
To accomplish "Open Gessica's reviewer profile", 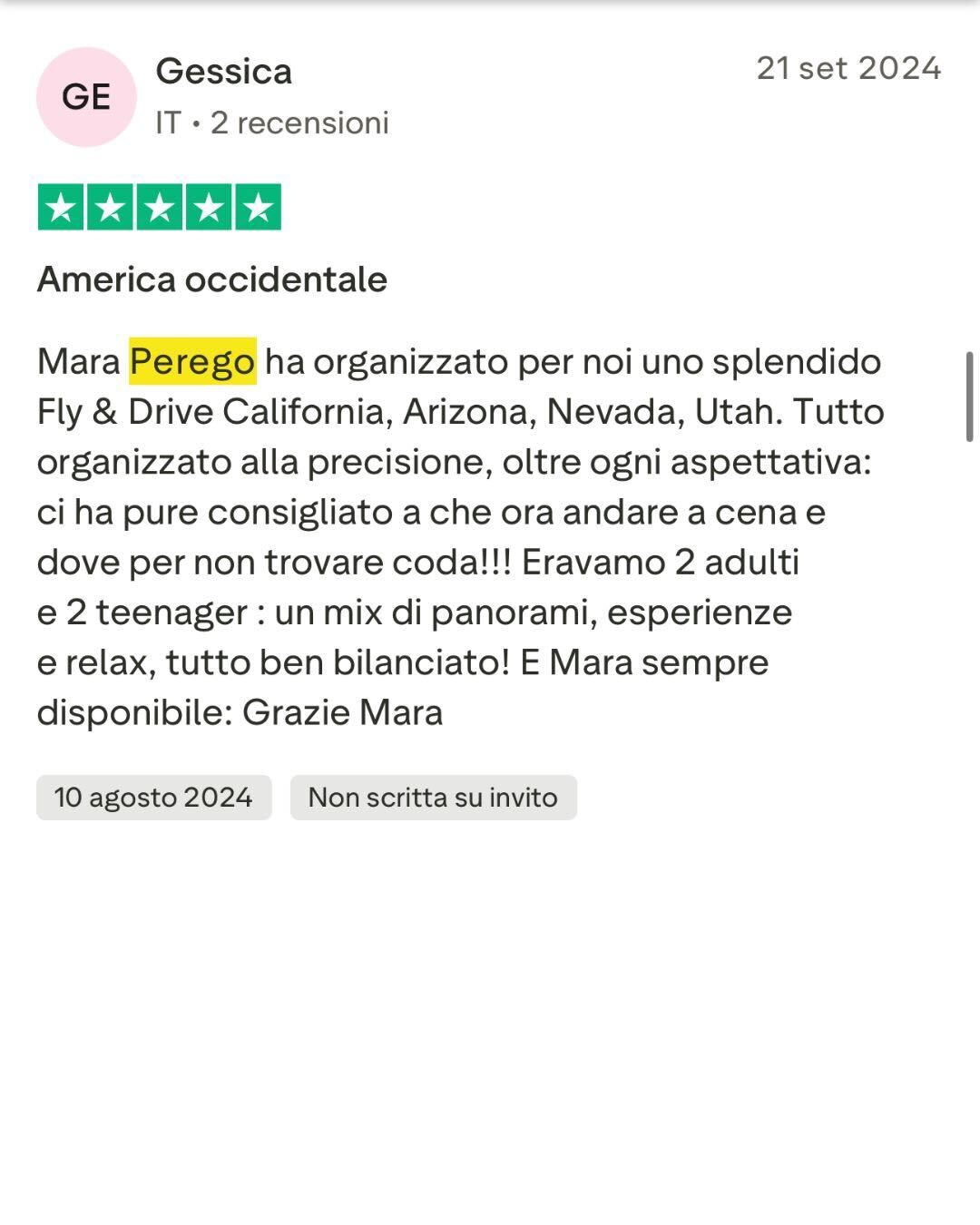I will pos(223,72).
